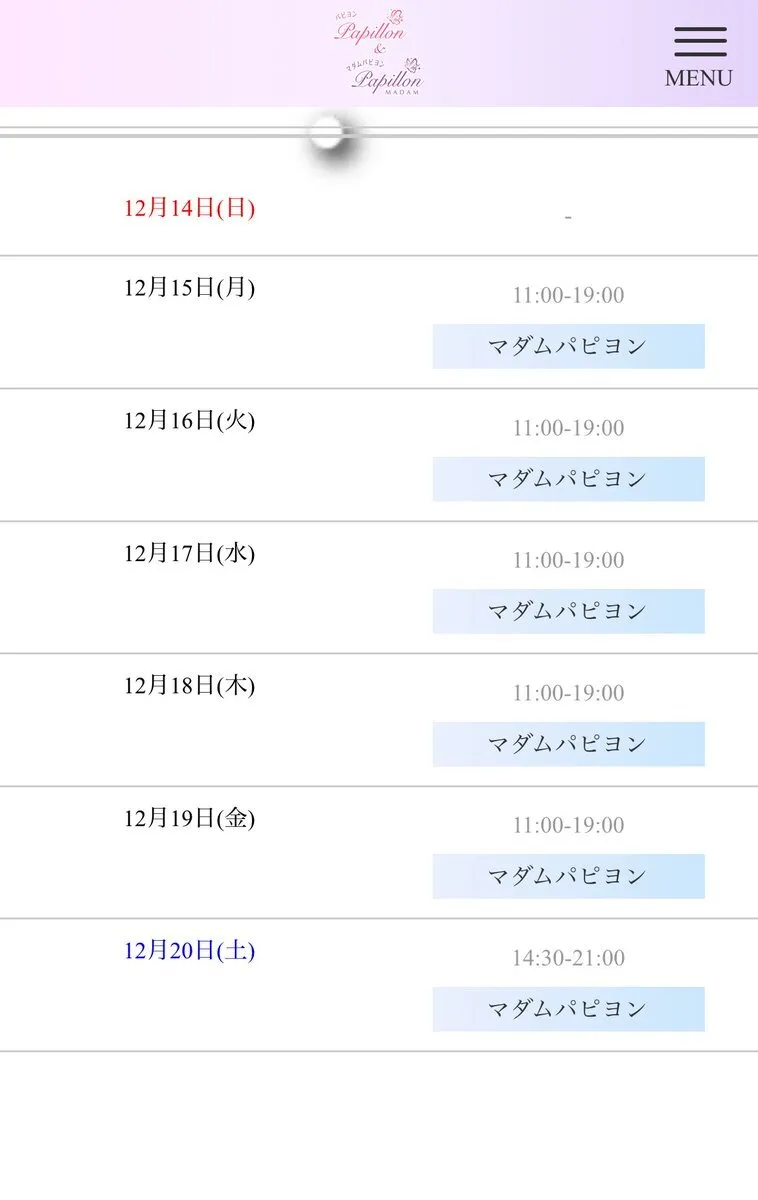The image size is (758, 1200).
Task: Tap マダムパピヨン for 12月19日(金)
Action: [x=568, y=876]
